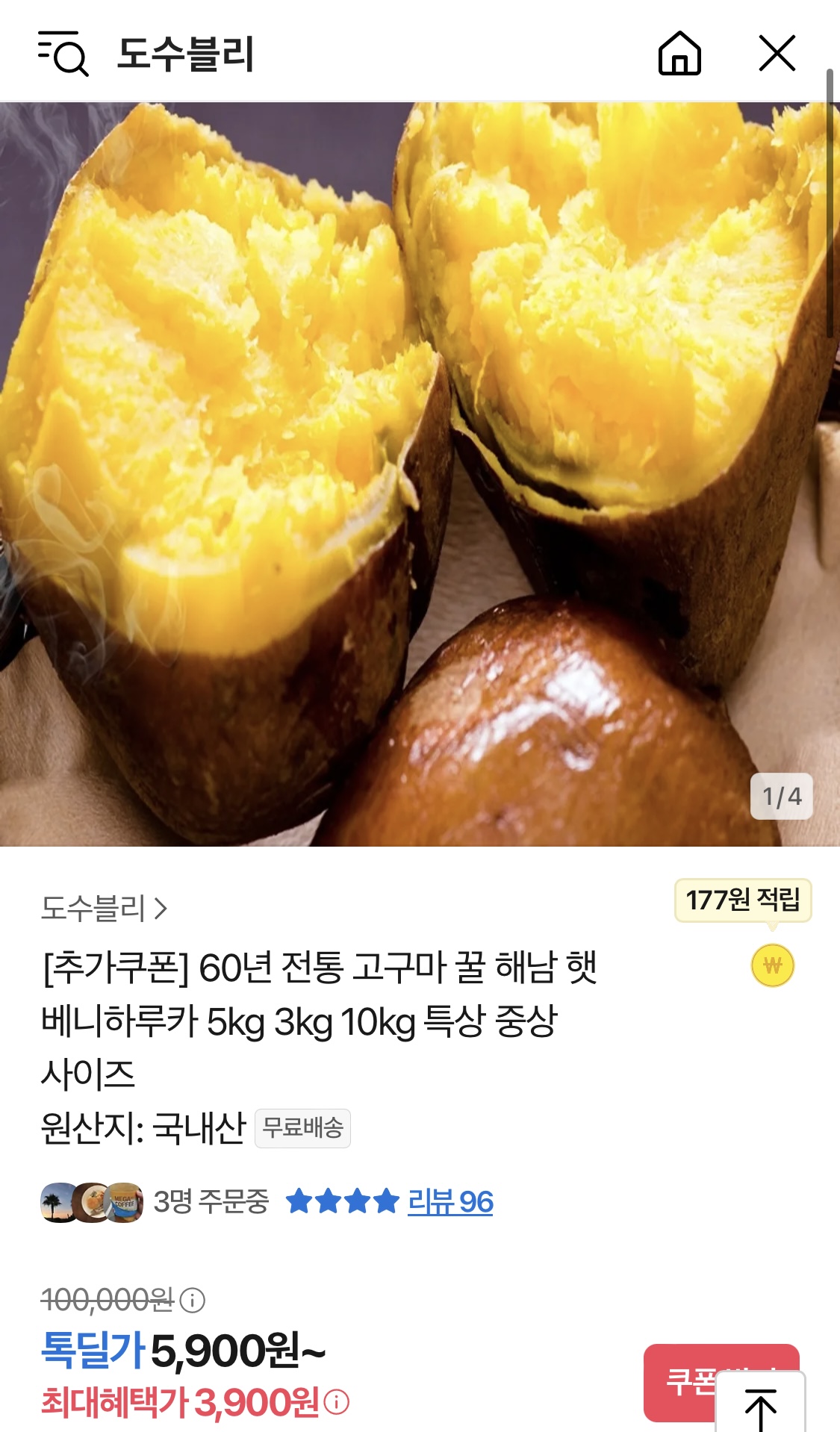Open the sweet potato product photo
The image size is (840, 1432).
click(418, 473)
